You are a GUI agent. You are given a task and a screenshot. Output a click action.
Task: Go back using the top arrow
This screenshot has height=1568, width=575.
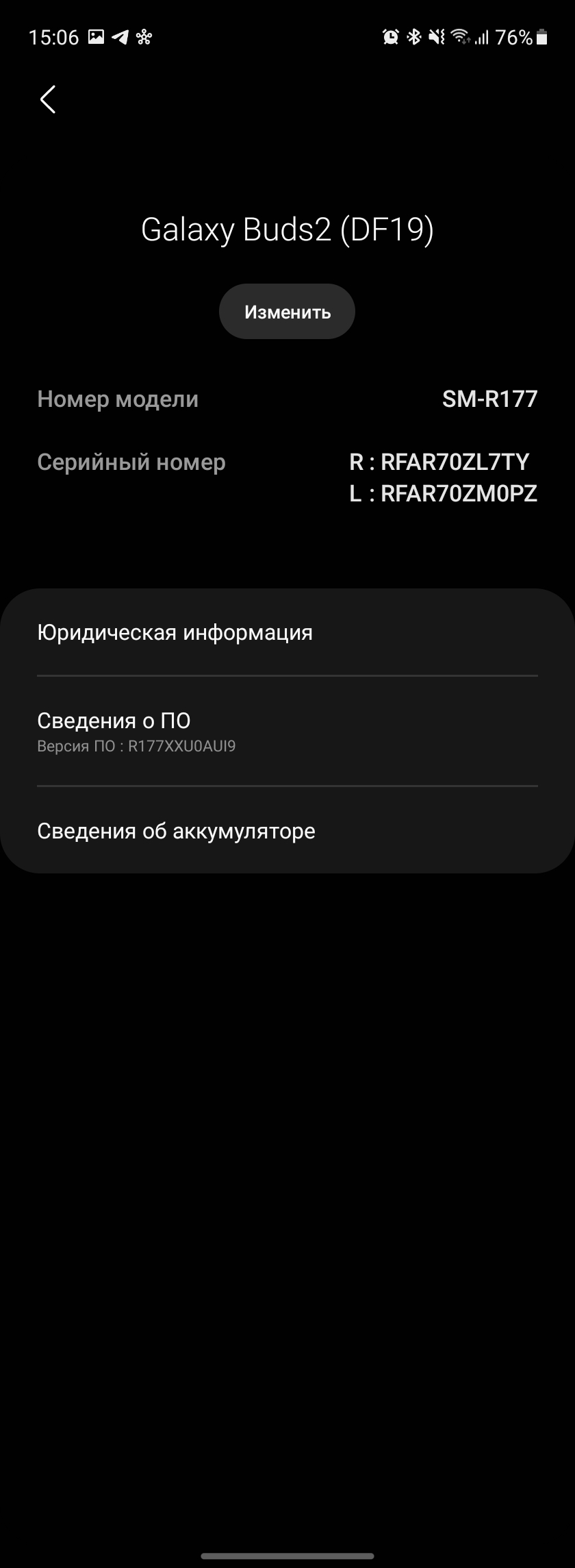47,100
